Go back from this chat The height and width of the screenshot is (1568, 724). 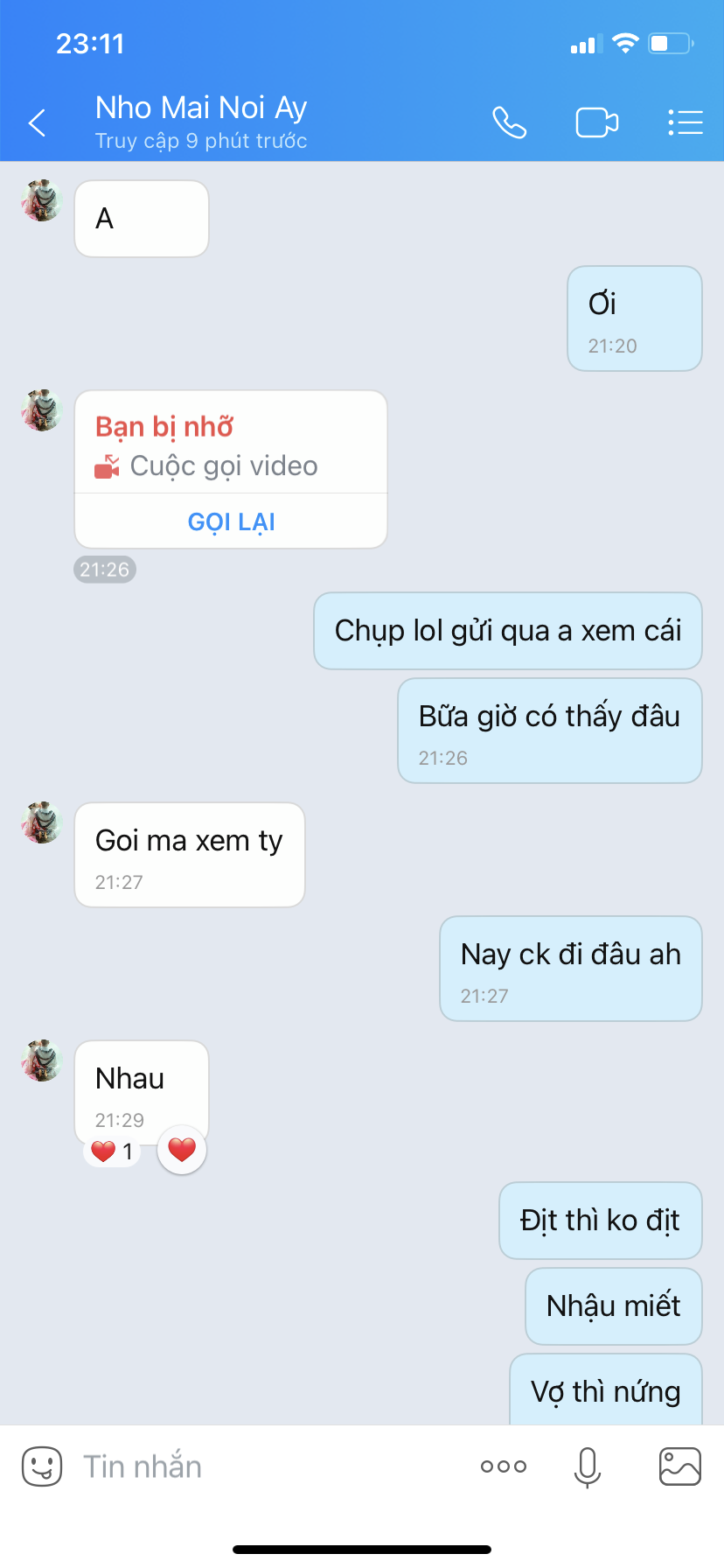[x=38, y=123]
